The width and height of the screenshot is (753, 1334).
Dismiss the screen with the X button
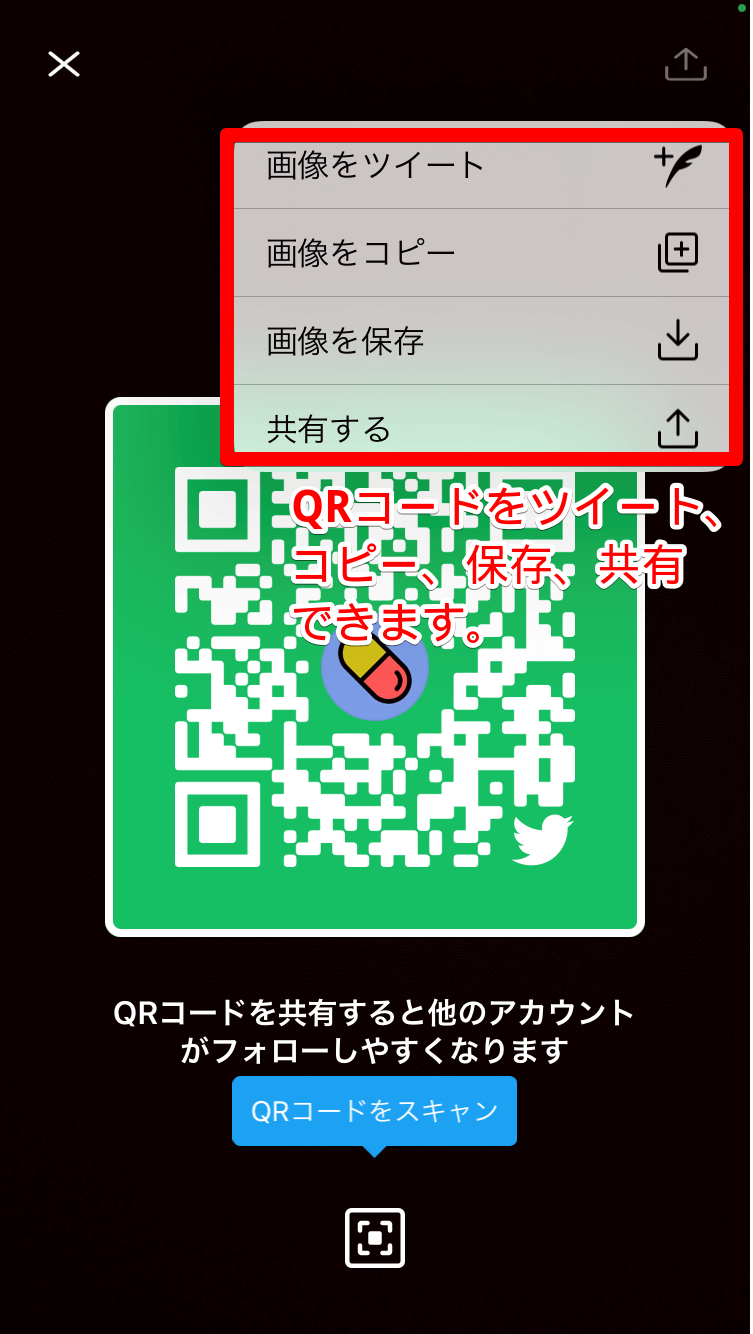(x=63, y=64)
